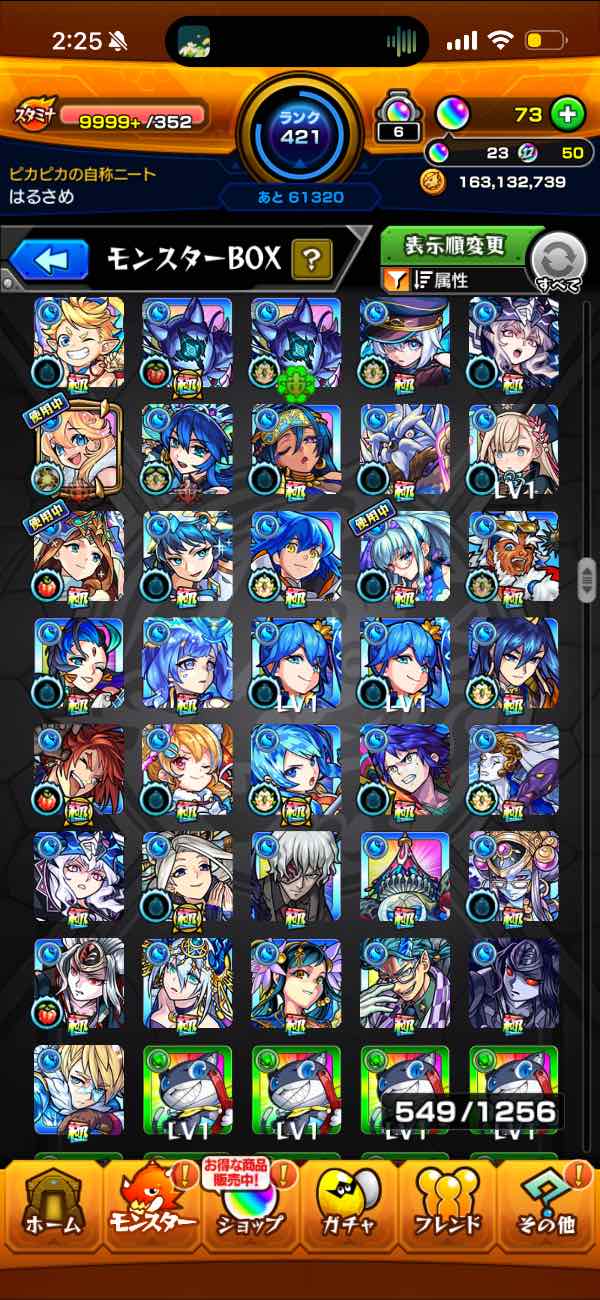Select the man with glasses and checkered suit

pos(404,984)
